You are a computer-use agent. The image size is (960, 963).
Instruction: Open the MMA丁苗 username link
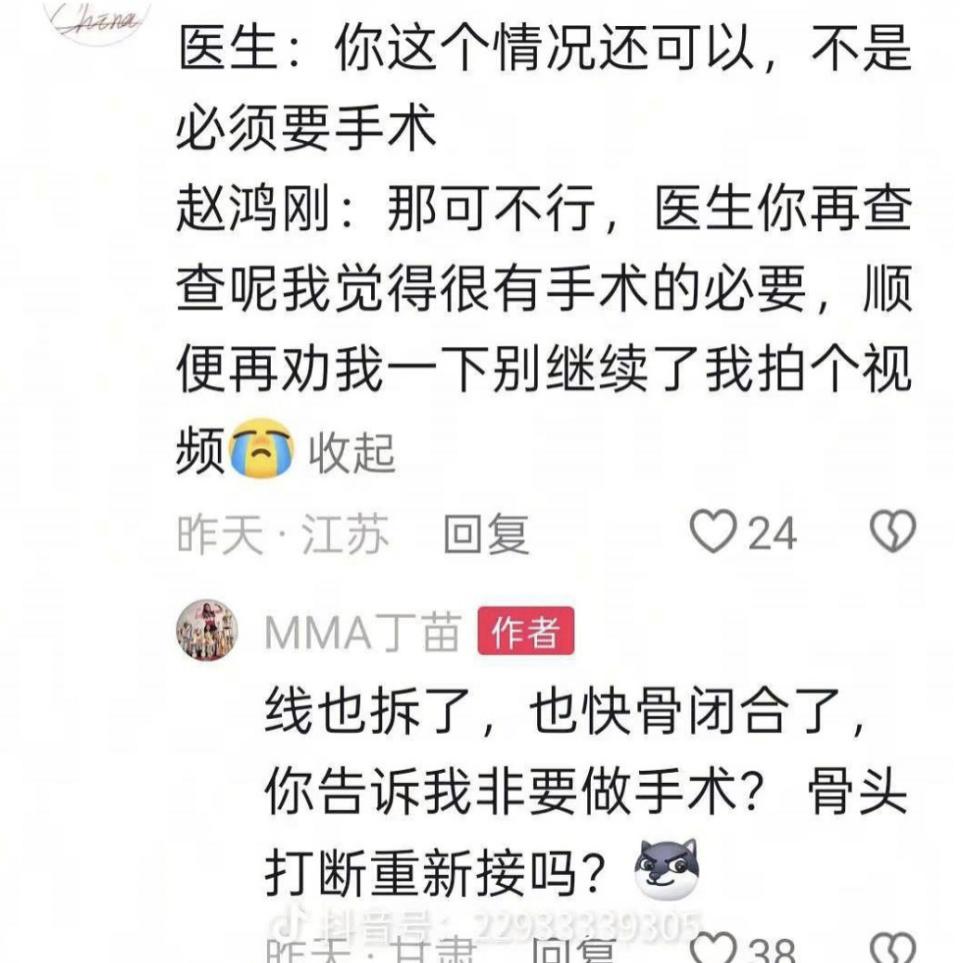pyautogui.click(x=364, y=632)
